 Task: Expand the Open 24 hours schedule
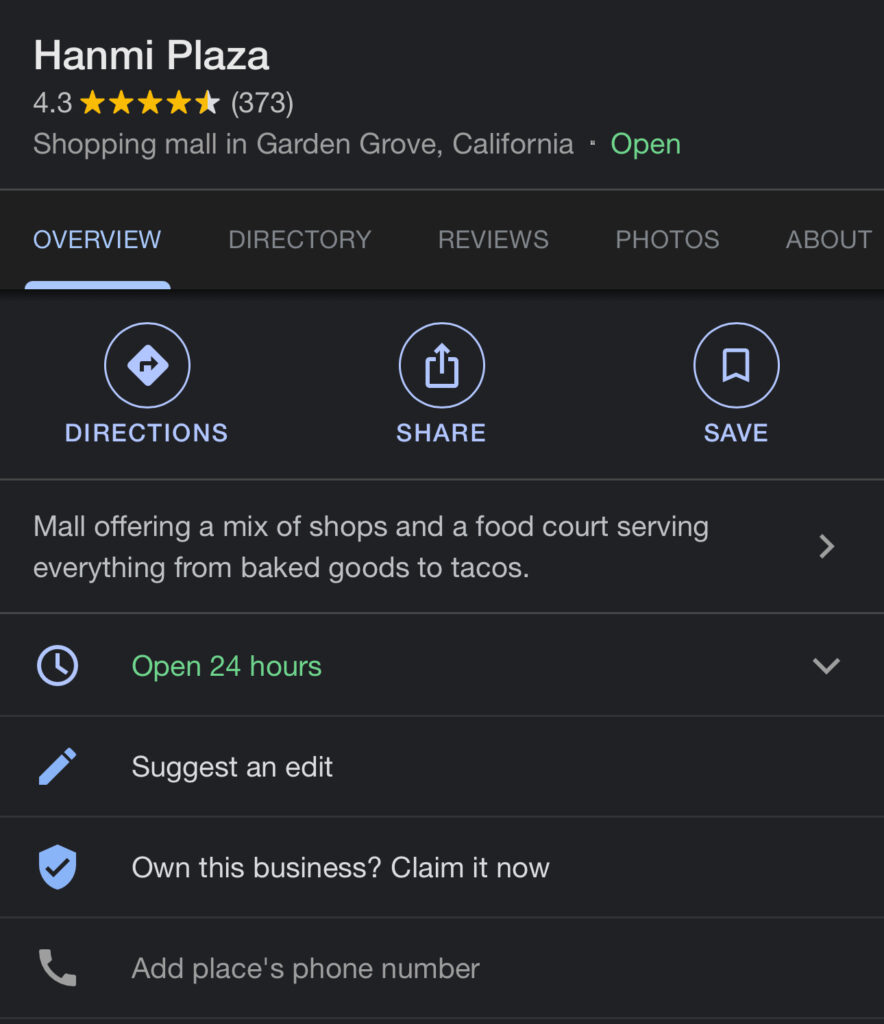825,666
